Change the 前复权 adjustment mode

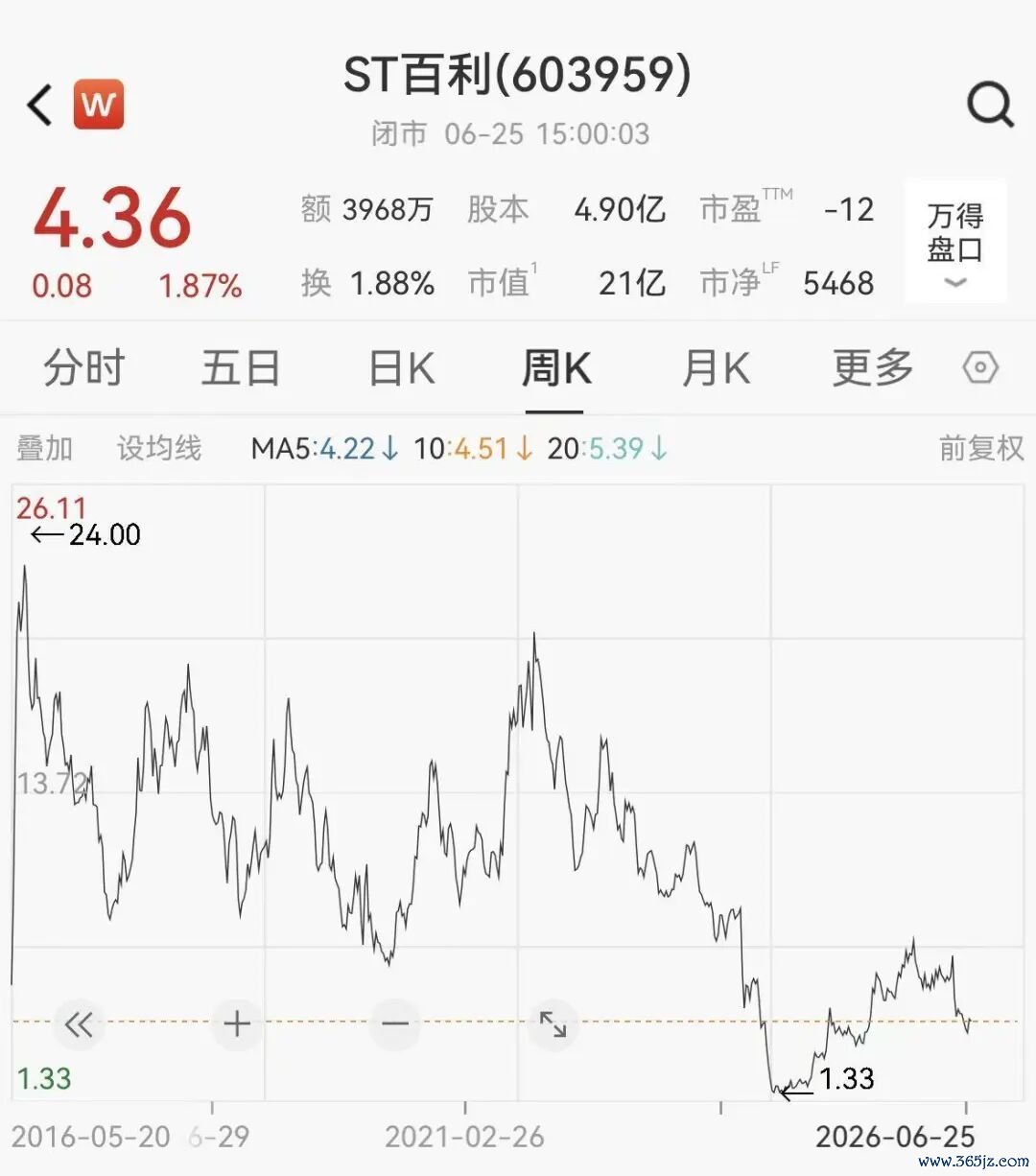point(981,448)
